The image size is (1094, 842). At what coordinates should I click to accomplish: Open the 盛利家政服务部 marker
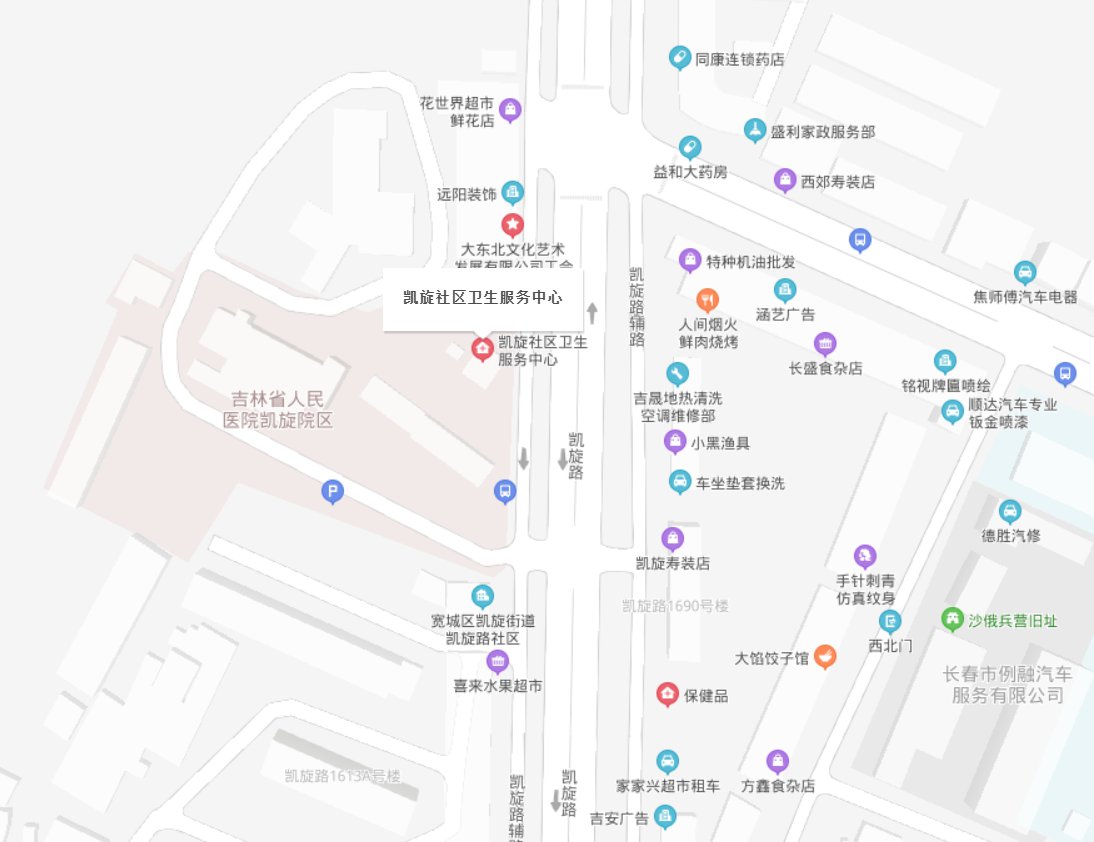click(755, 129)
